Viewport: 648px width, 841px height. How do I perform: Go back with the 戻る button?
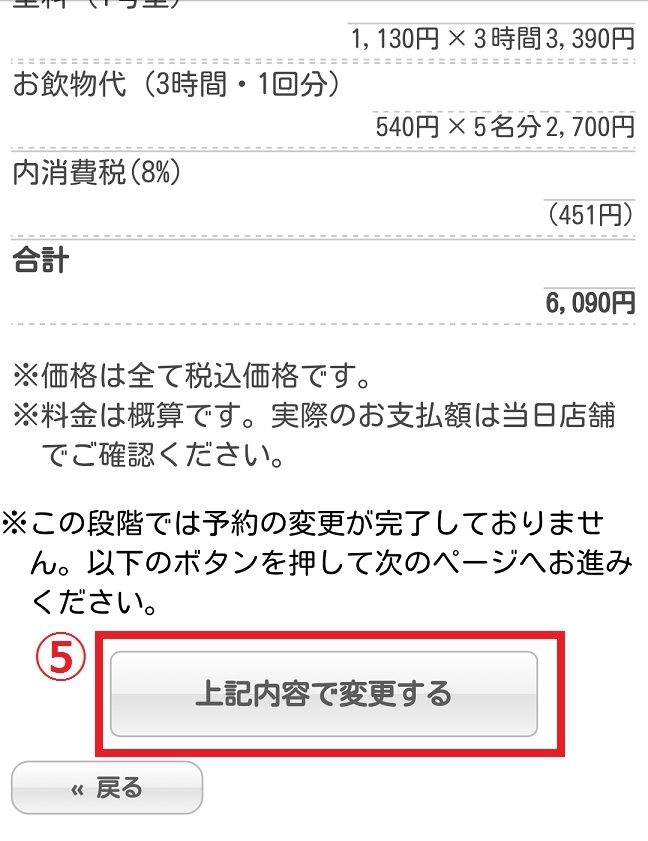pos(107,788)
